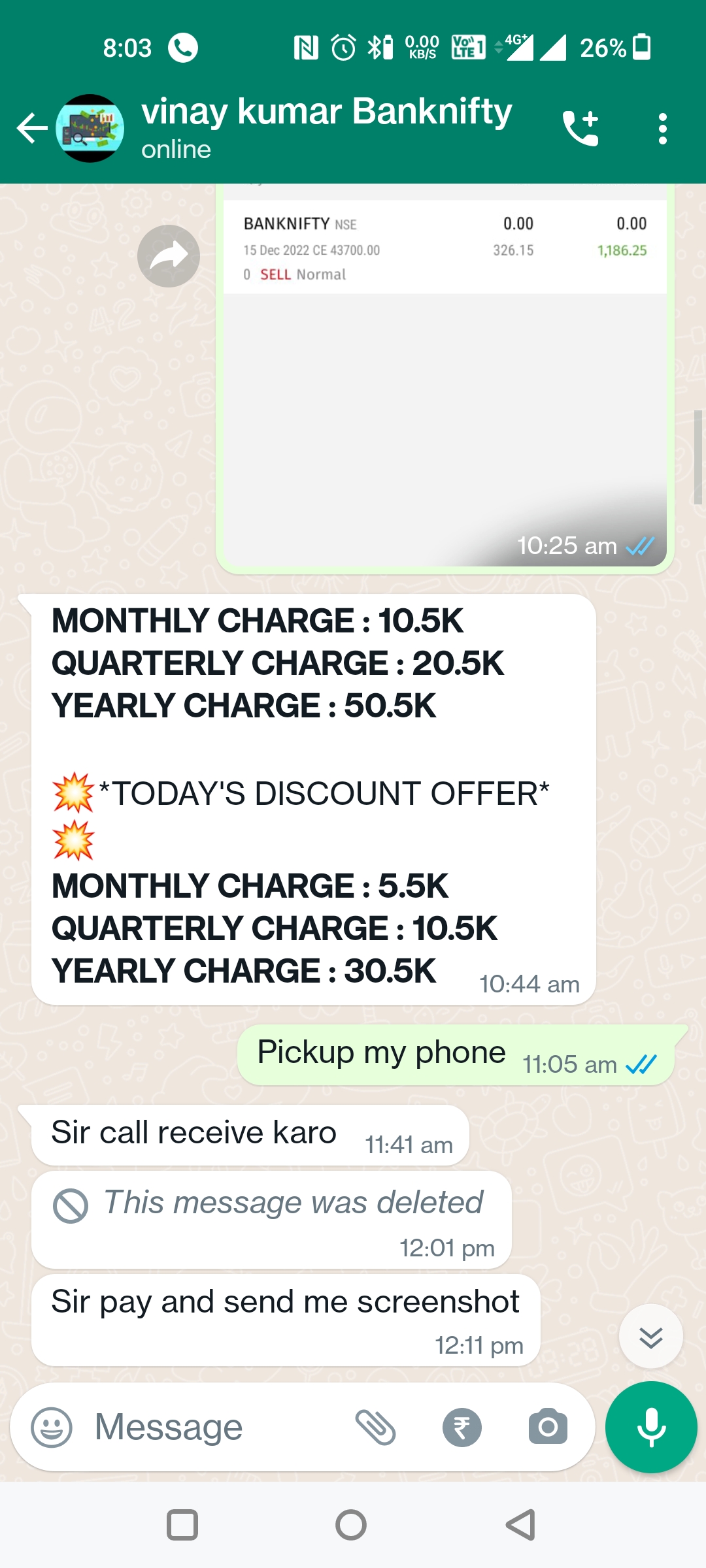Open the rupee payment option
Image resolution: width=706 pixels, height=1568 pixels.
(x=462, y=1428)
